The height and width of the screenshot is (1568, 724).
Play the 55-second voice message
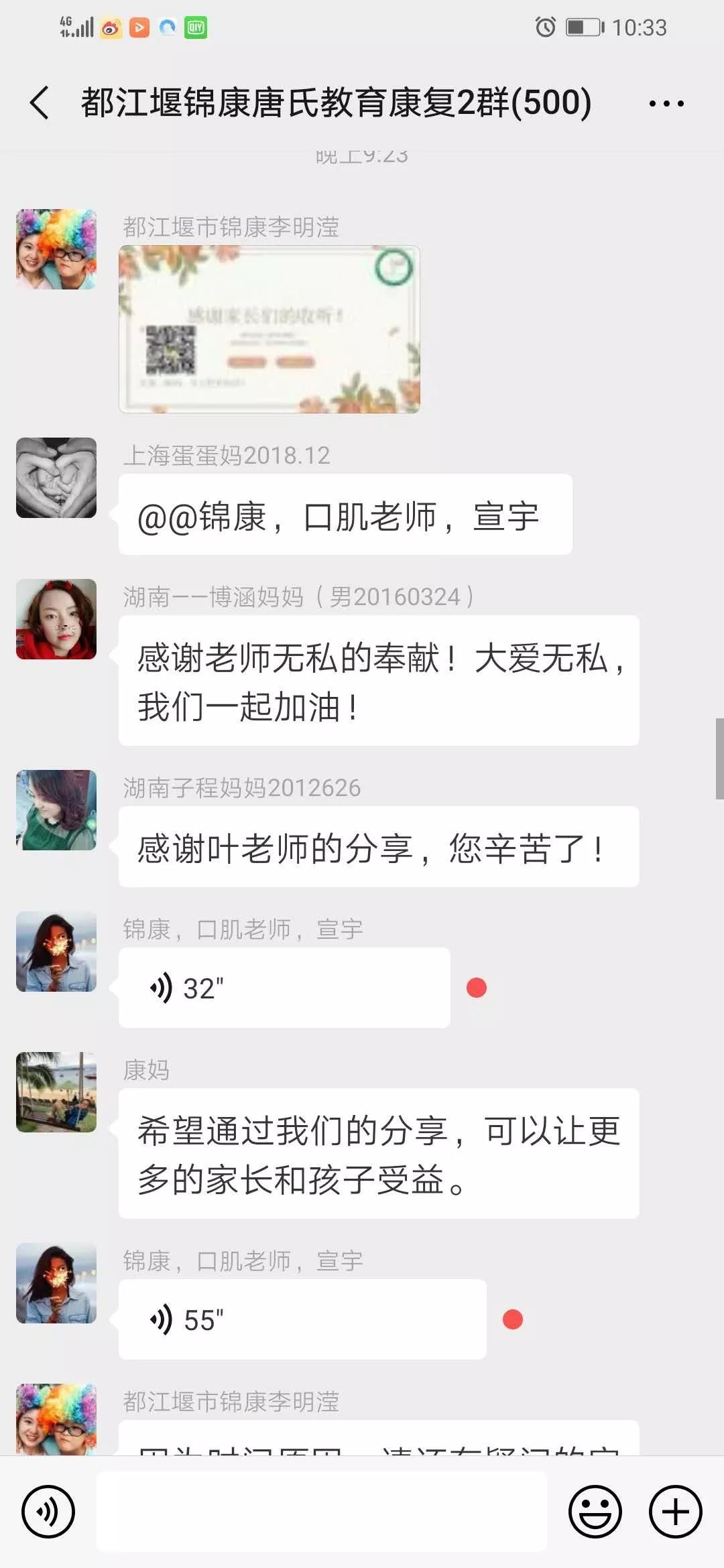click(x=302, y=1319)
